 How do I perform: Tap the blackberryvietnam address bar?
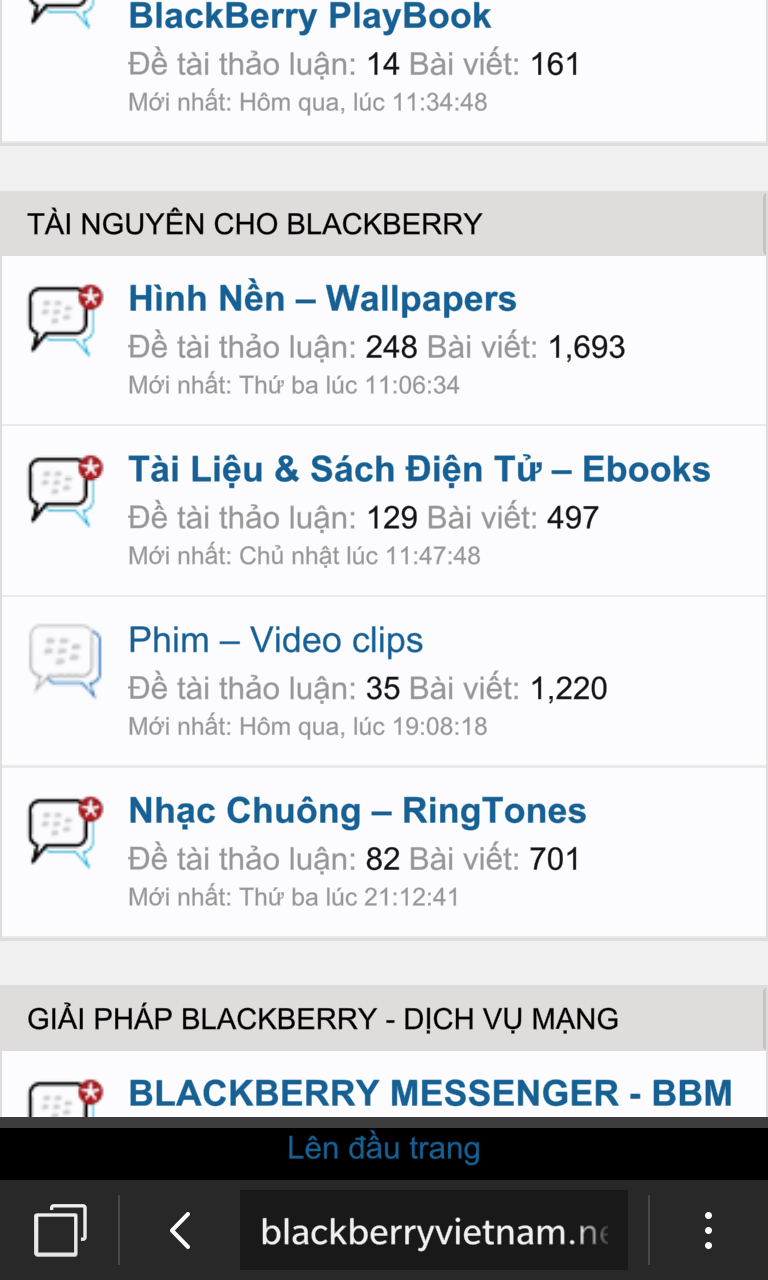pos(434,1231)
